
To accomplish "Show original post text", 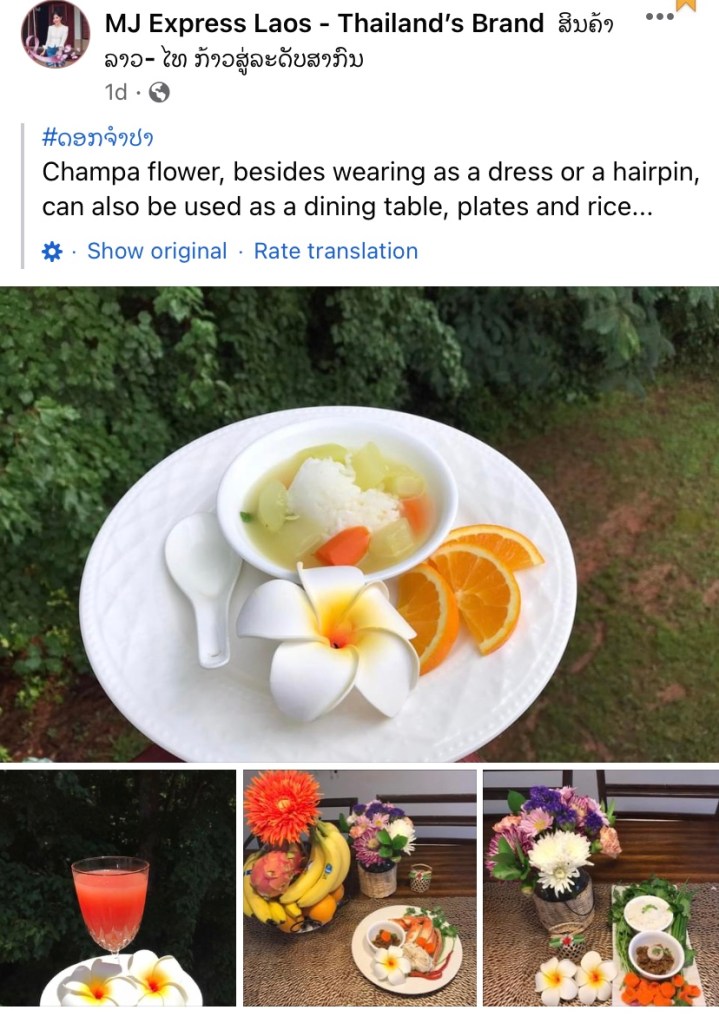I will 157,251.
